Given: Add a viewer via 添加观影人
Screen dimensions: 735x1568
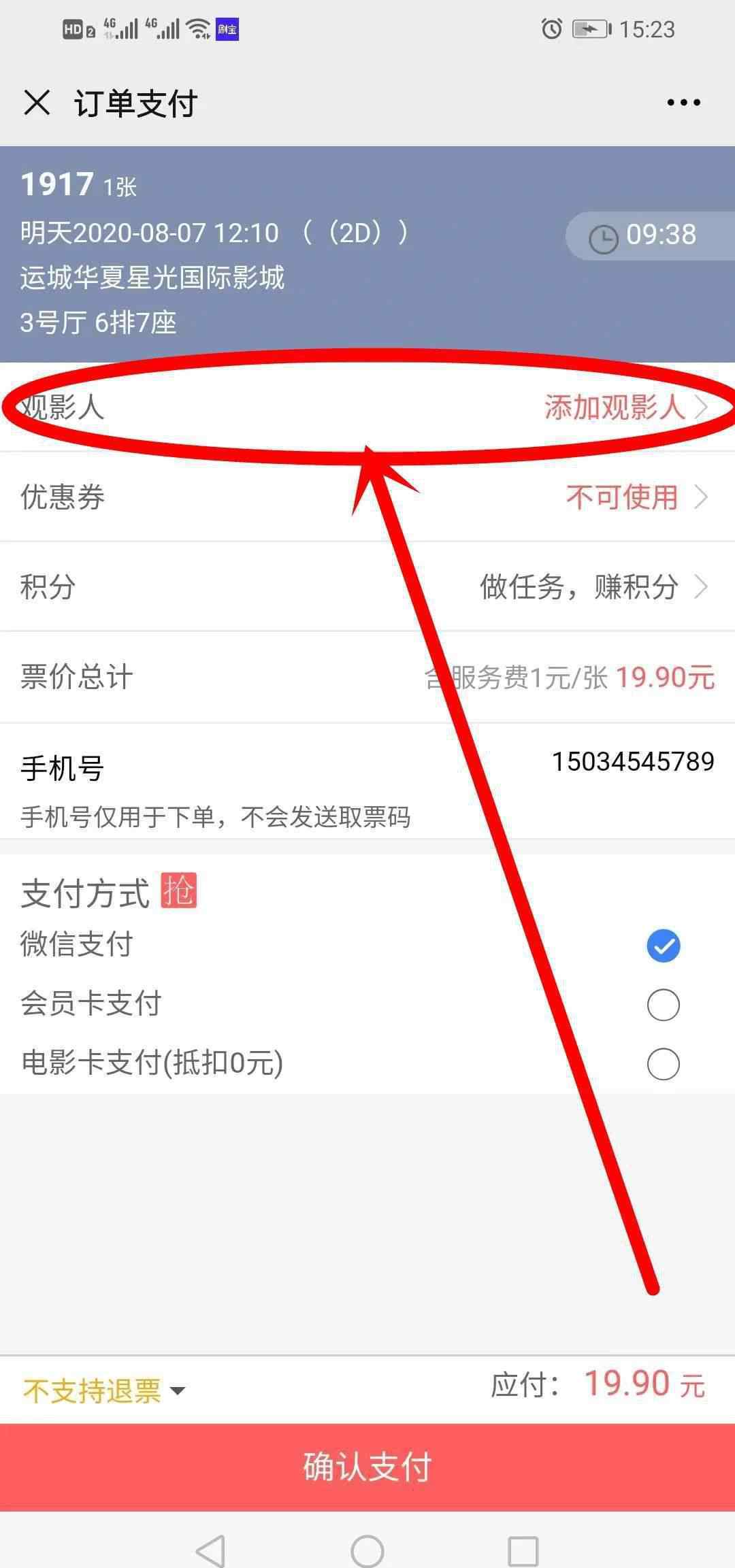Looking at the screenshot, I should pos(625,407).
